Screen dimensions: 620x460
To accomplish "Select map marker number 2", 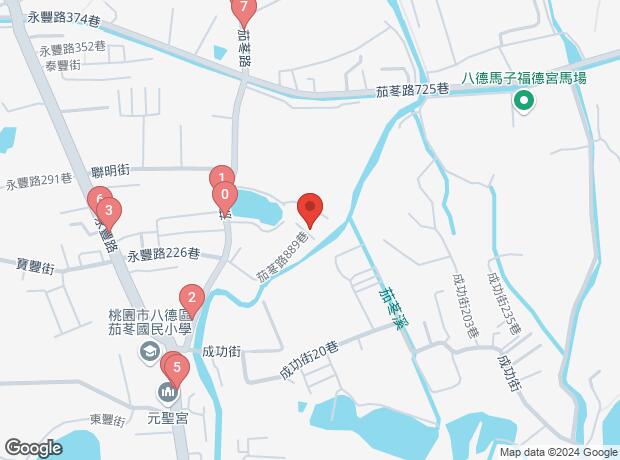I will coord(192,298).
